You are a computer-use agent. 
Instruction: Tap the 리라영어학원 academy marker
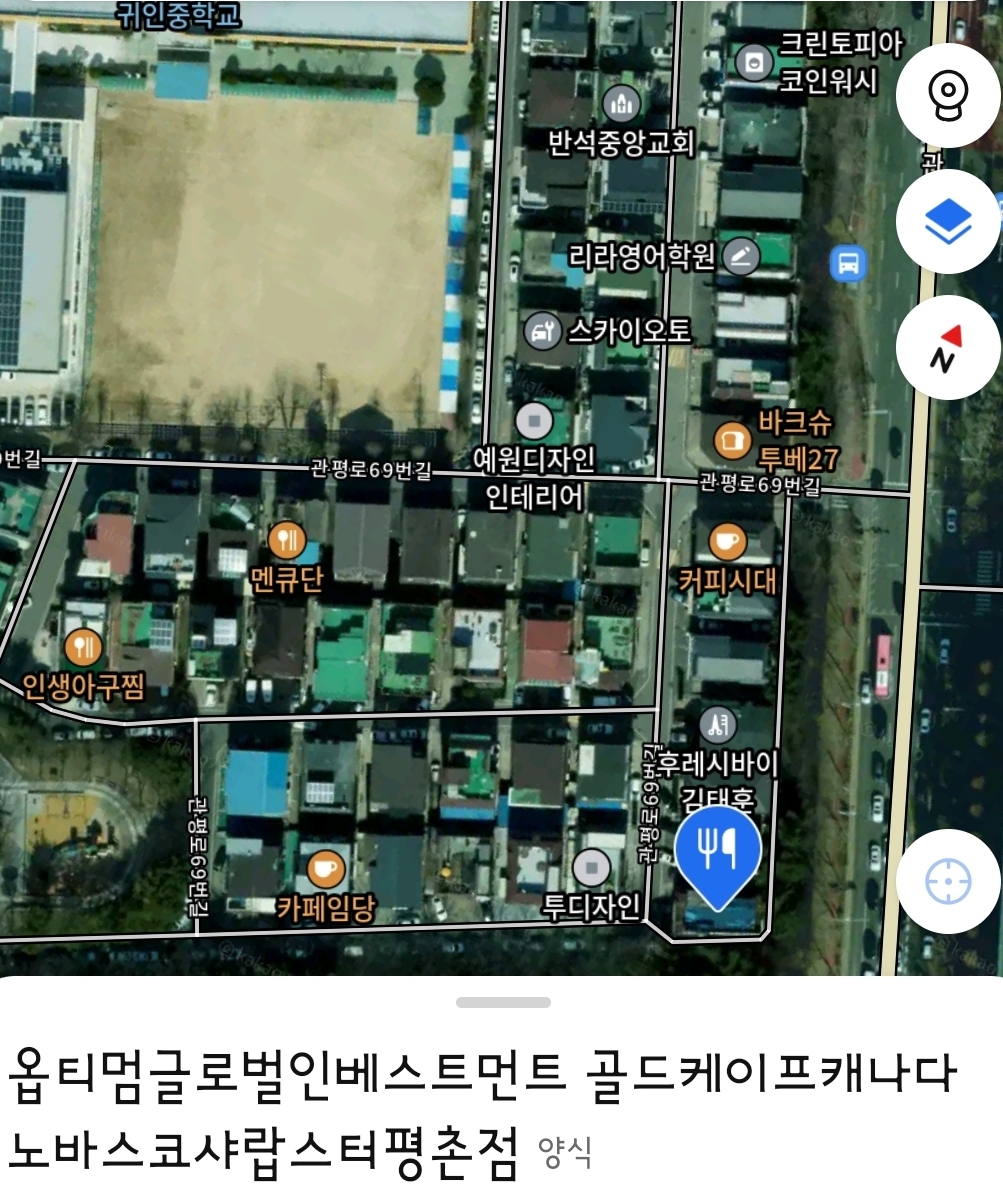[x=741, y=256]
